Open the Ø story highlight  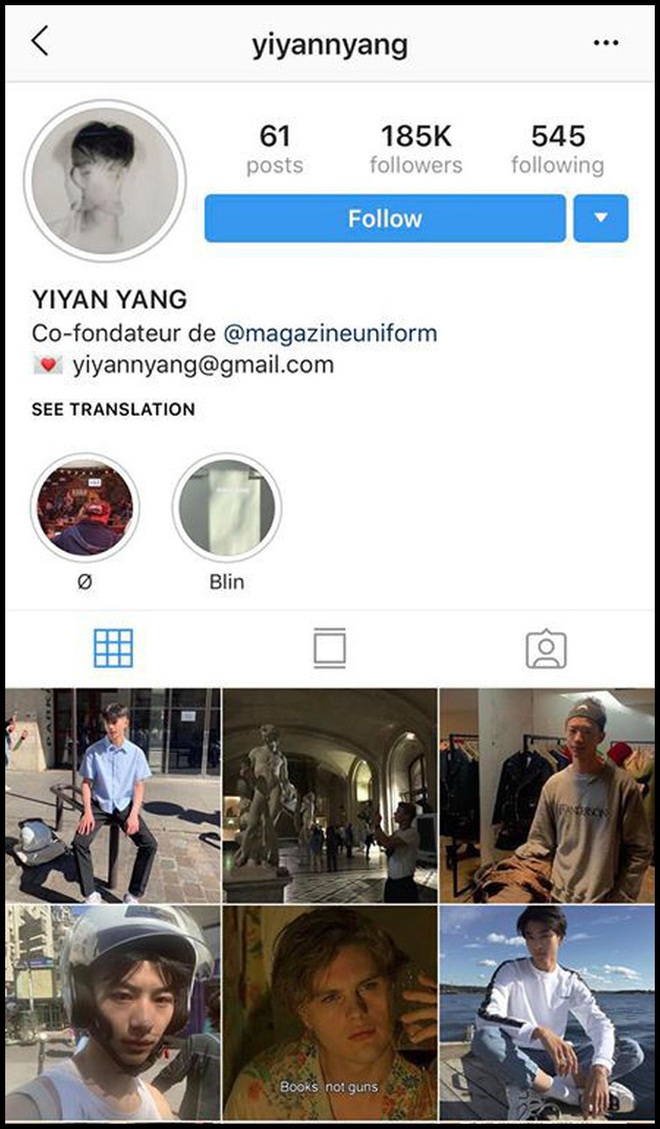click(85, 507)
